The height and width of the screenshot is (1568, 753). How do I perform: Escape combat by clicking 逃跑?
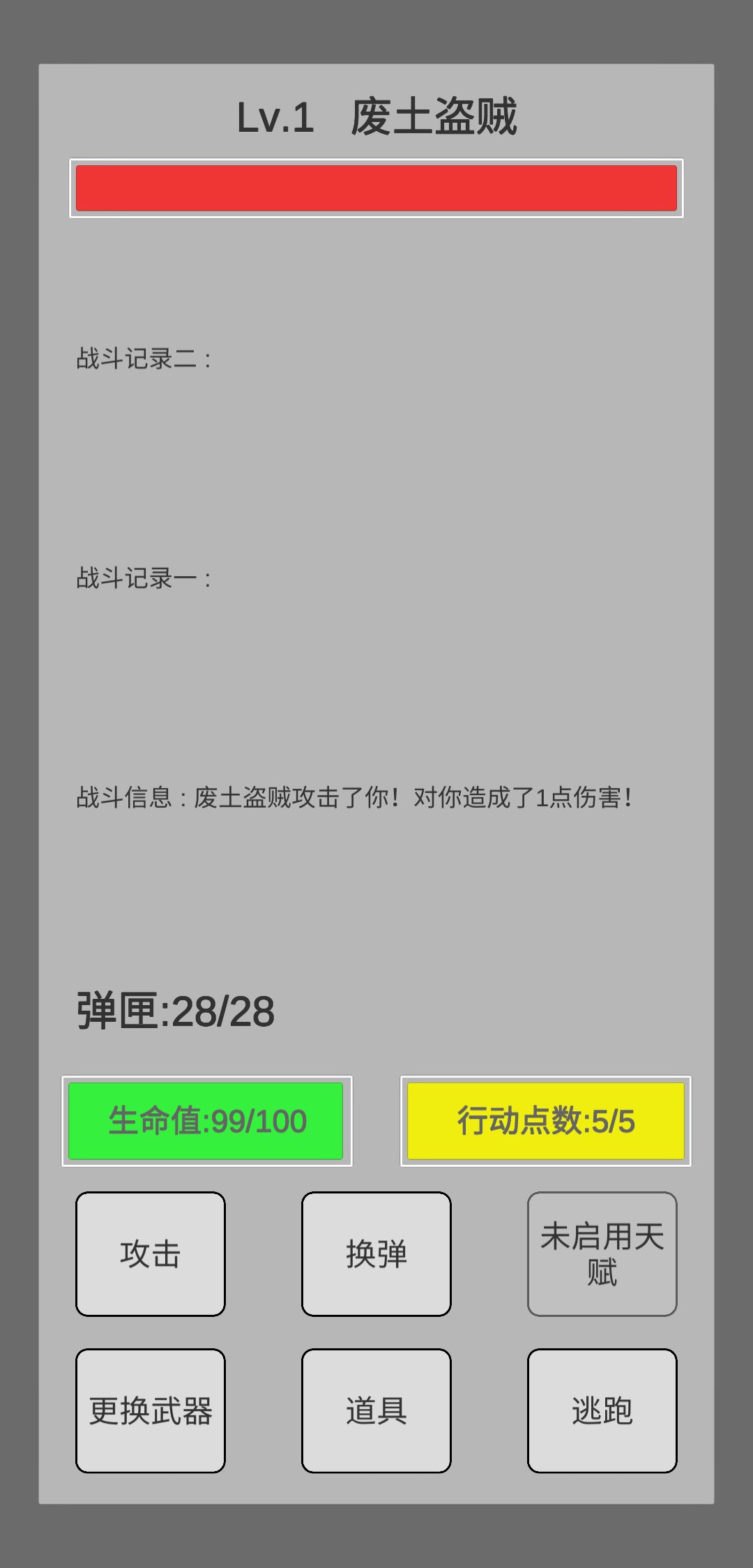(x=601, y=1410)
